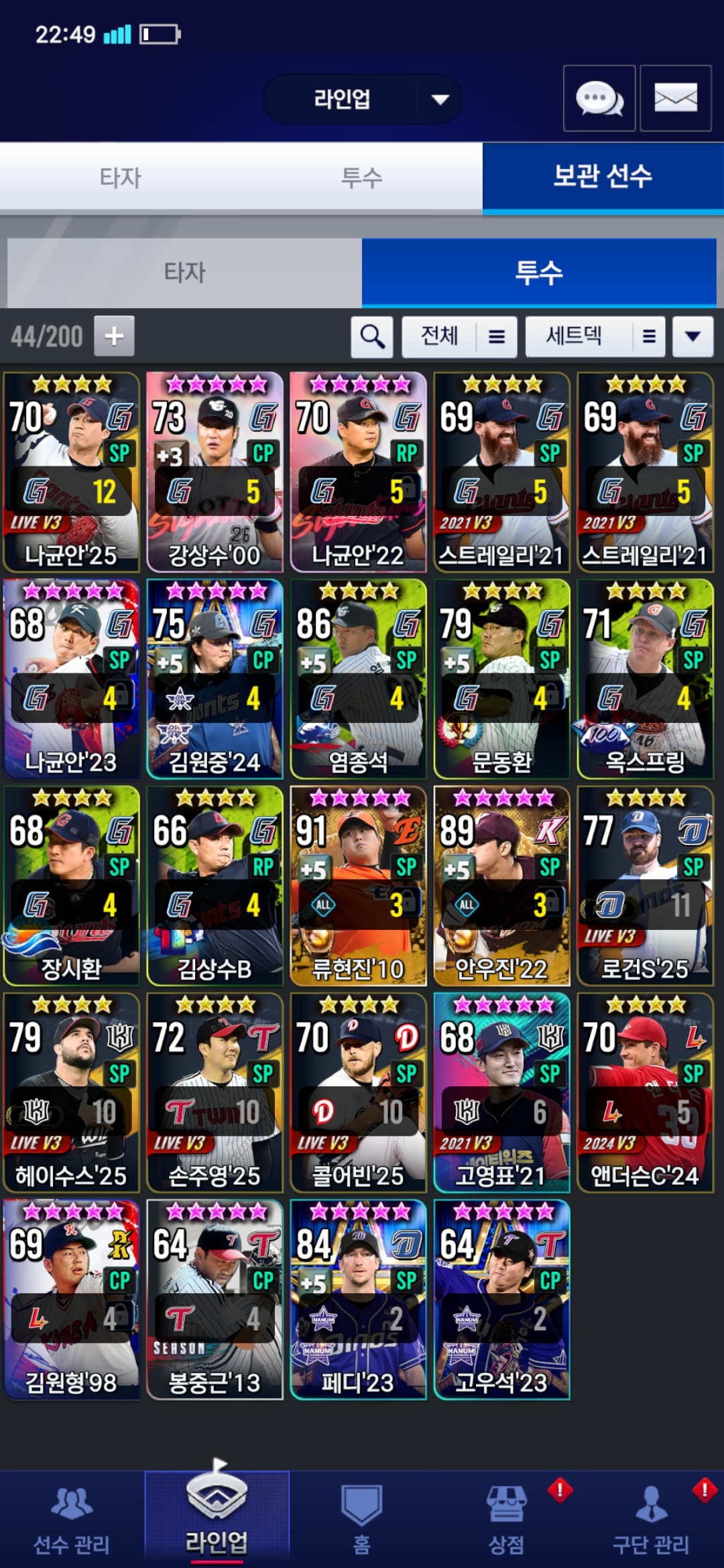The height and width of the screenshot is (1568, 724).
Task: Open the 전체 filter menu
Action: coord(459,336)
